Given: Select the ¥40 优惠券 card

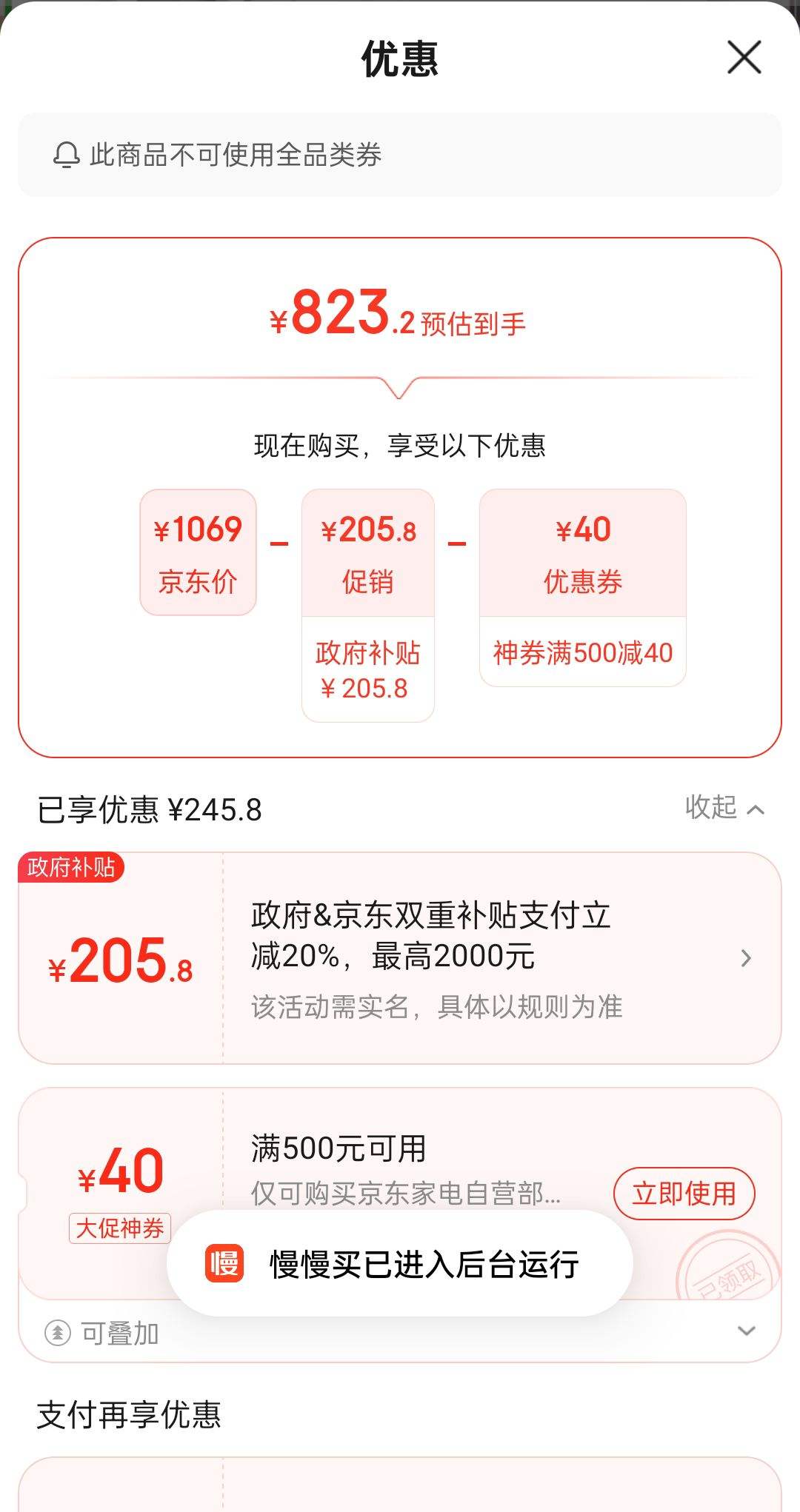Looking at the screenshot, I should pos(584,555).
